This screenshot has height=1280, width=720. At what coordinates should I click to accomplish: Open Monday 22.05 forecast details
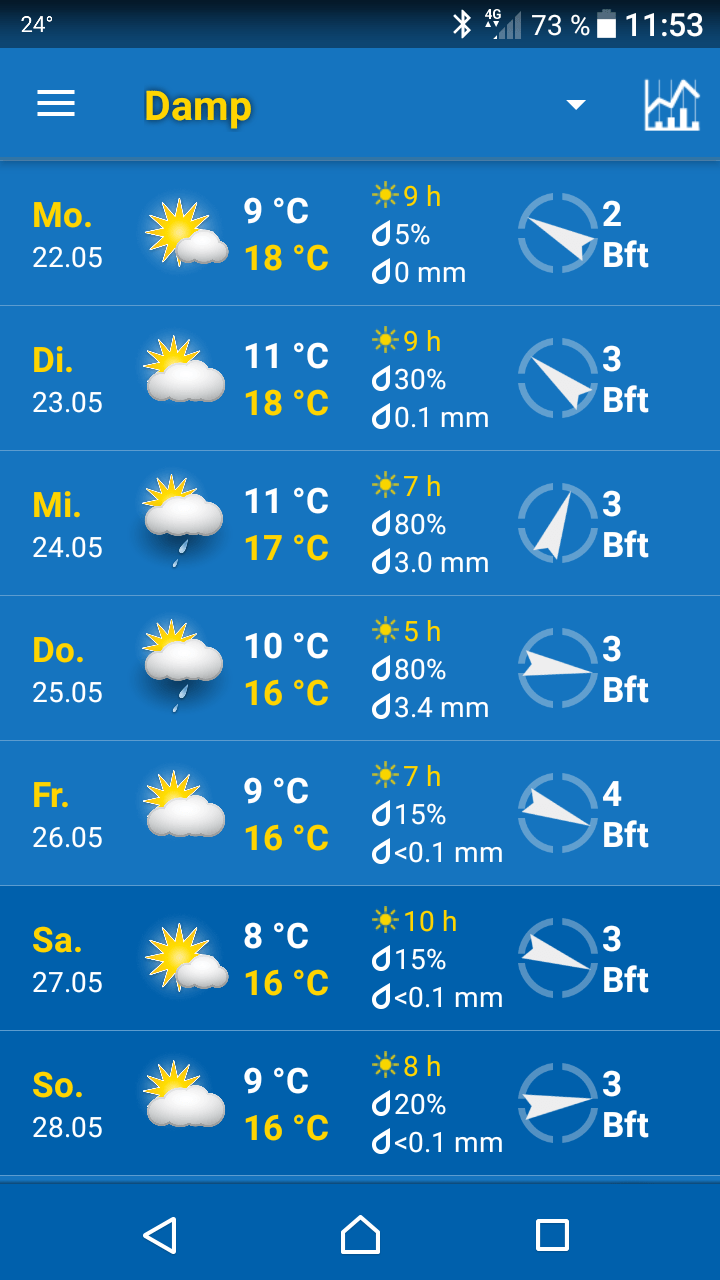(x=360, y=234)
